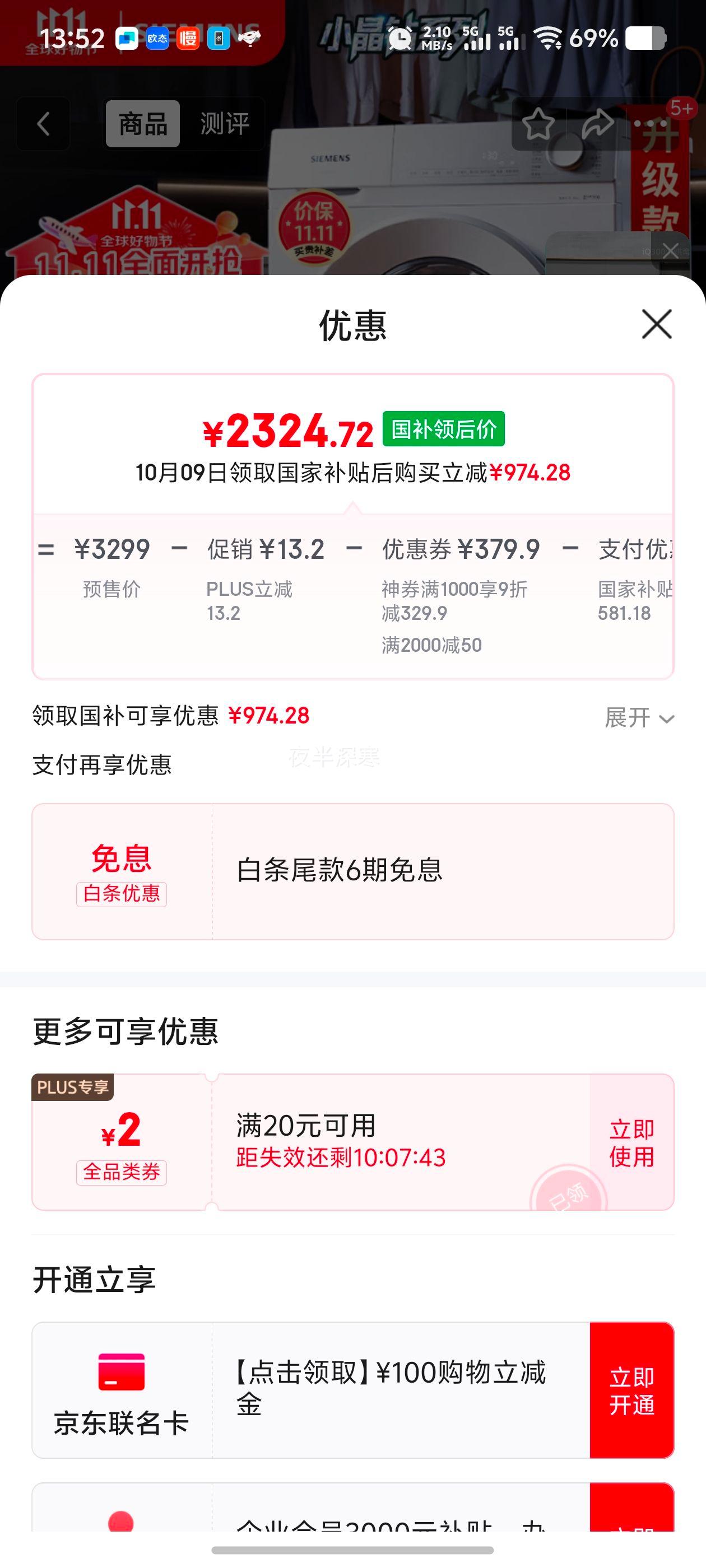Tap 立即开通 for 京东联名卡
The image size is (706, 1568).
631,1390
